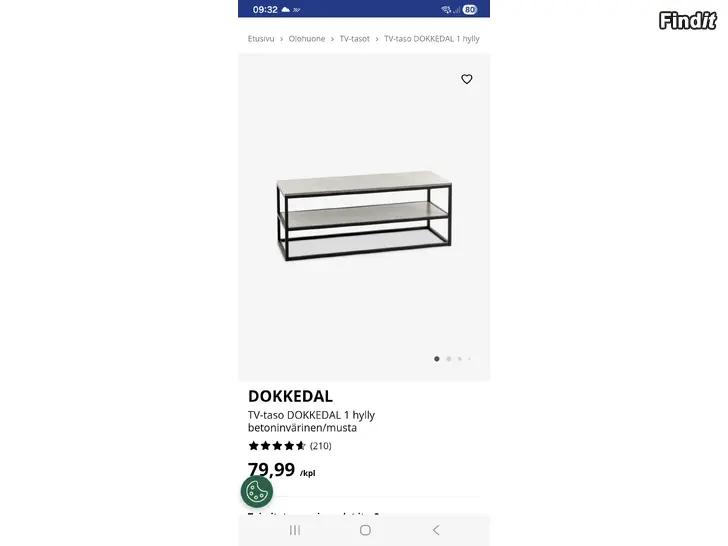The image size is (728, 546).
Task: Go back with the system back button
Action: 435,530
